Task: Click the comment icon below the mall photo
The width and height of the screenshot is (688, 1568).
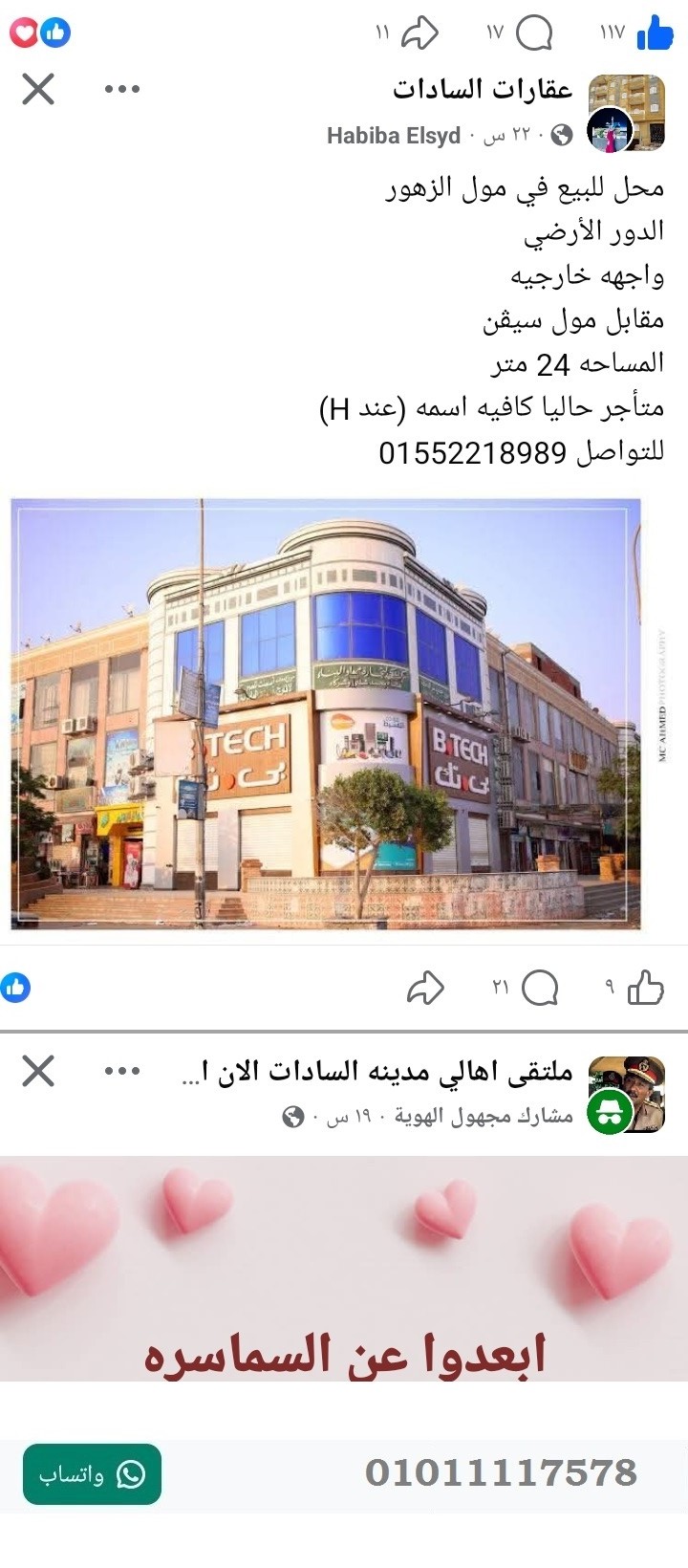Action: point(542,988)
